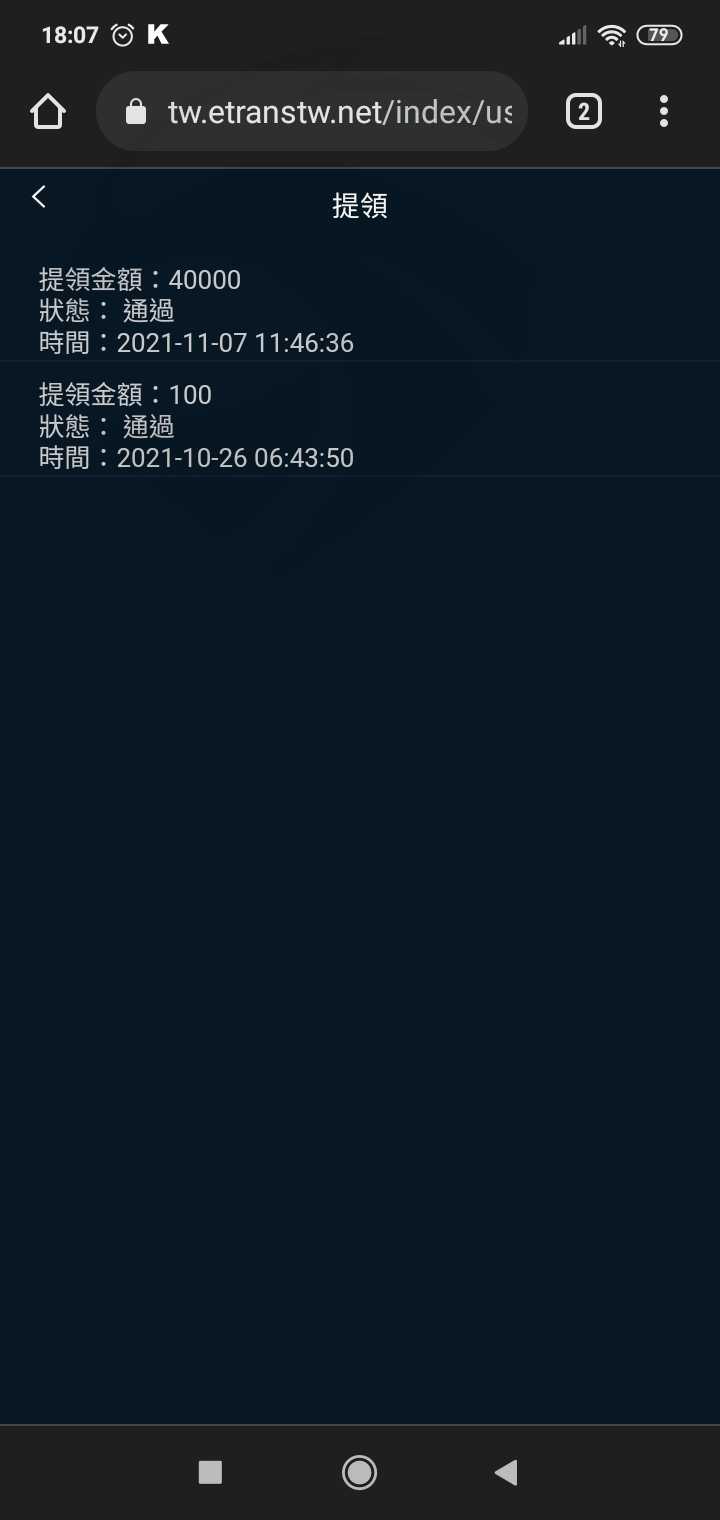Open the browser tab switcher
Image resolution: width=720 pixels, height=1520 pixels.
584,111
